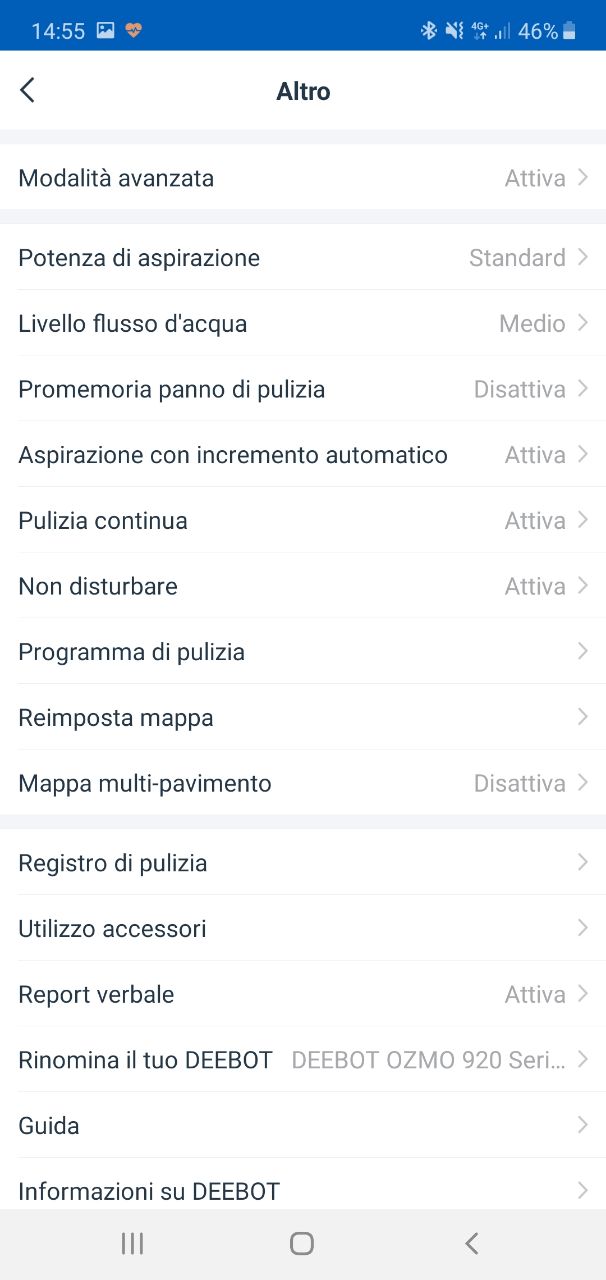Screen dimensions: 606x1280
Task: Open Aspirazione con incremento automatico
Action: tap(303, 455)
